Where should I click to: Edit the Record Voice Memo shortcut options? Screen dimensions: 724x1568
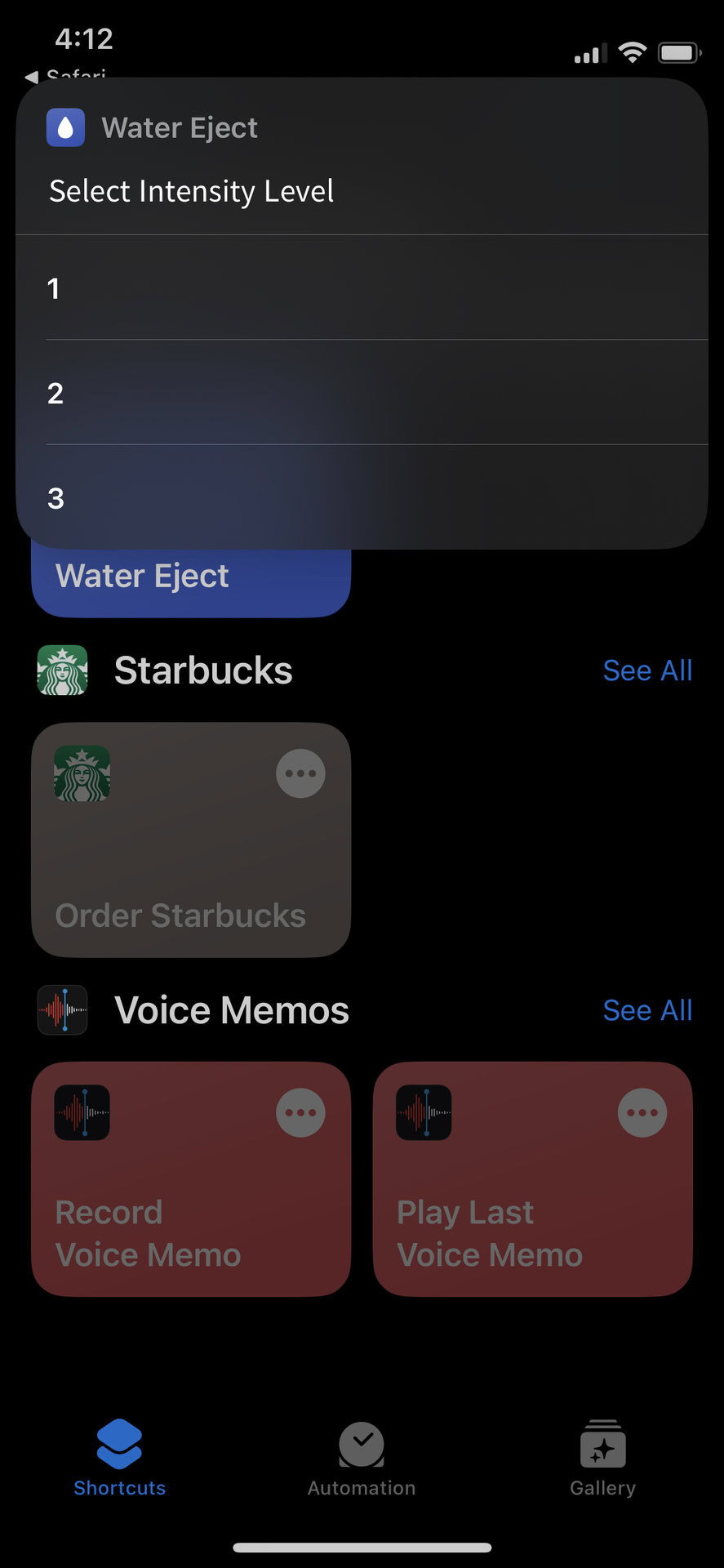coord(300,1112)
